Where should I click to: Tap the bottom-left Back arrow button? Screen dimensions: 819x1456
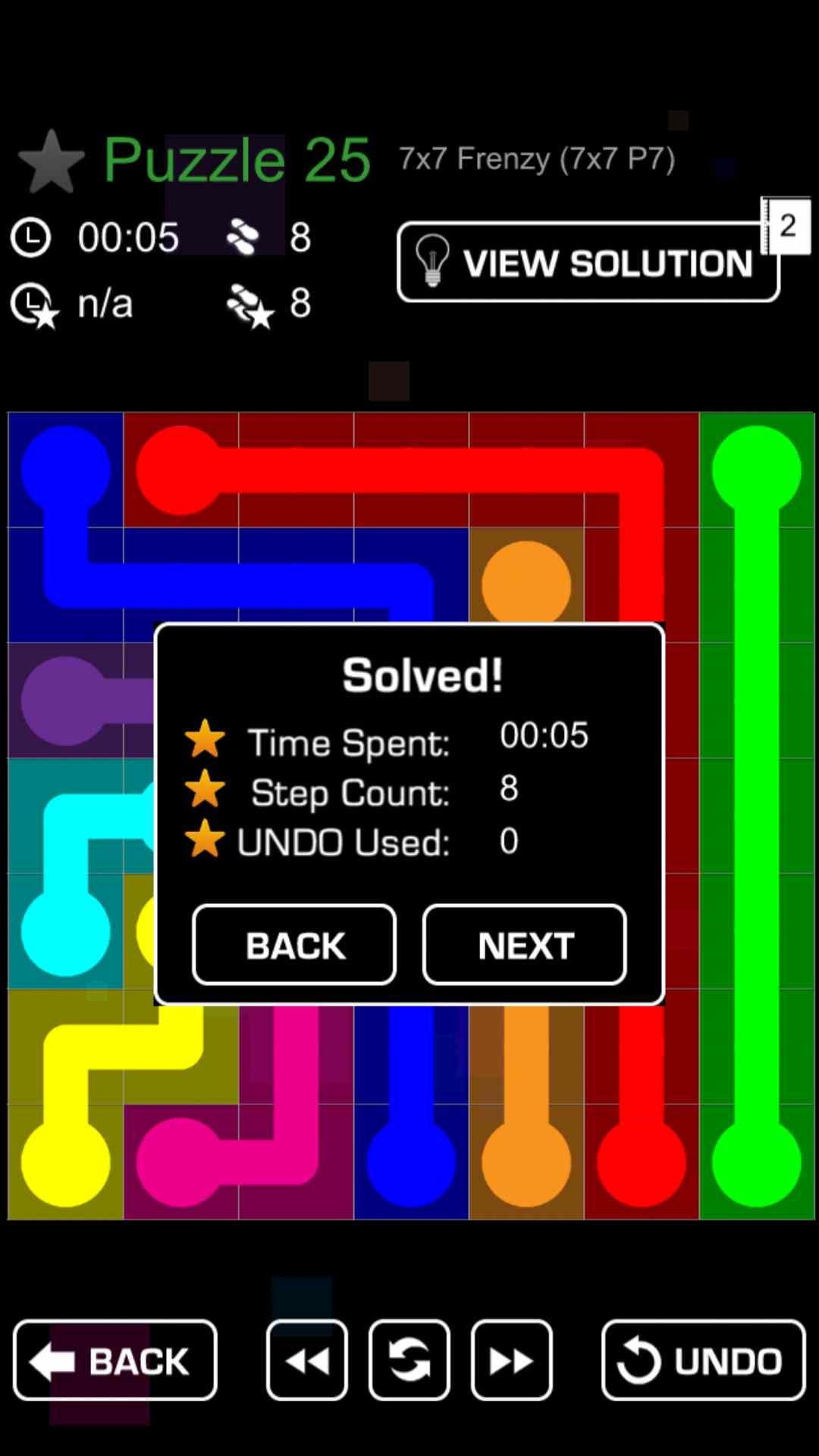click(115, 1360)
